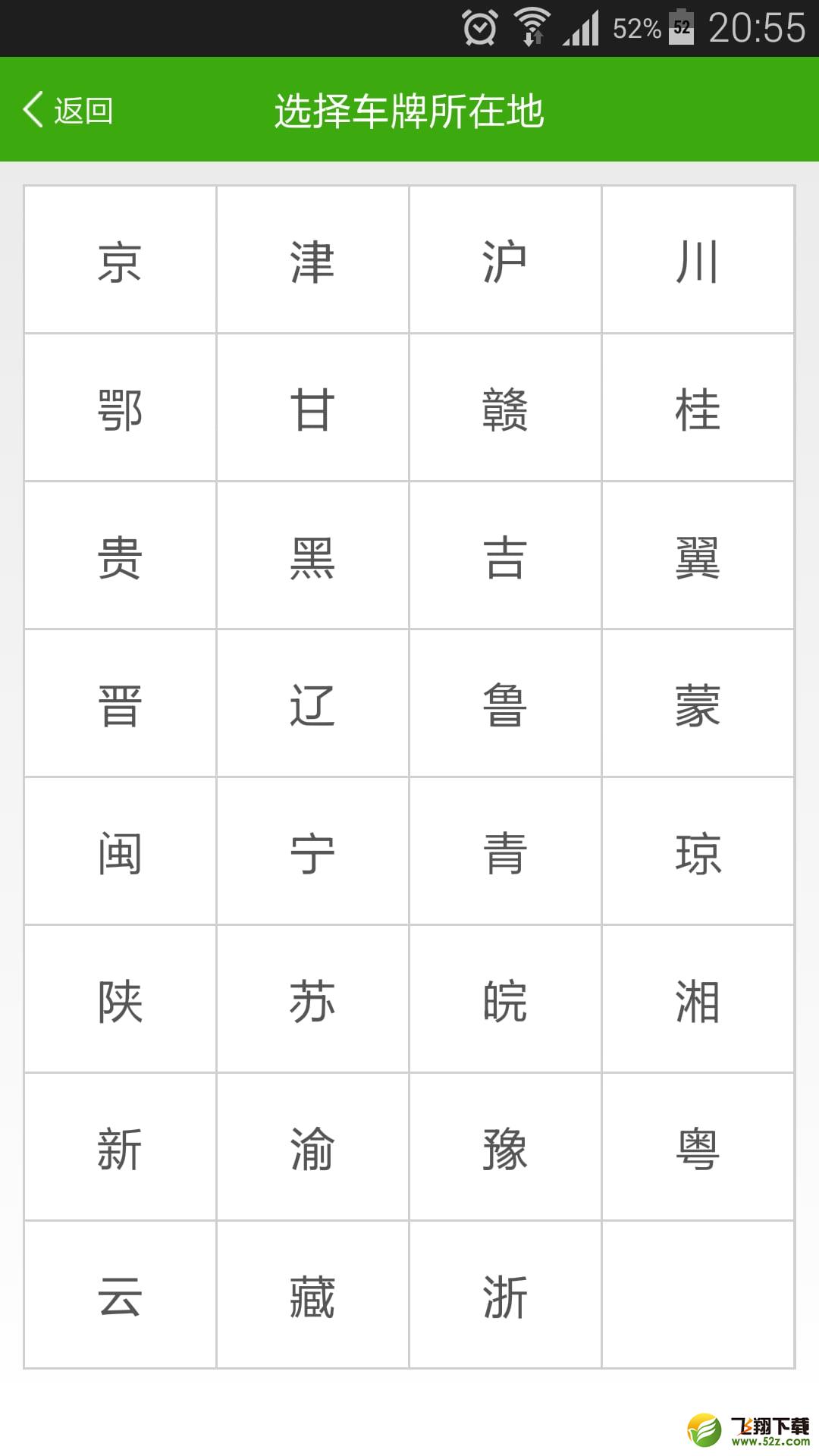819x1456 pixels.
Task: Tap the 辽 province cell
Action: 312,703
